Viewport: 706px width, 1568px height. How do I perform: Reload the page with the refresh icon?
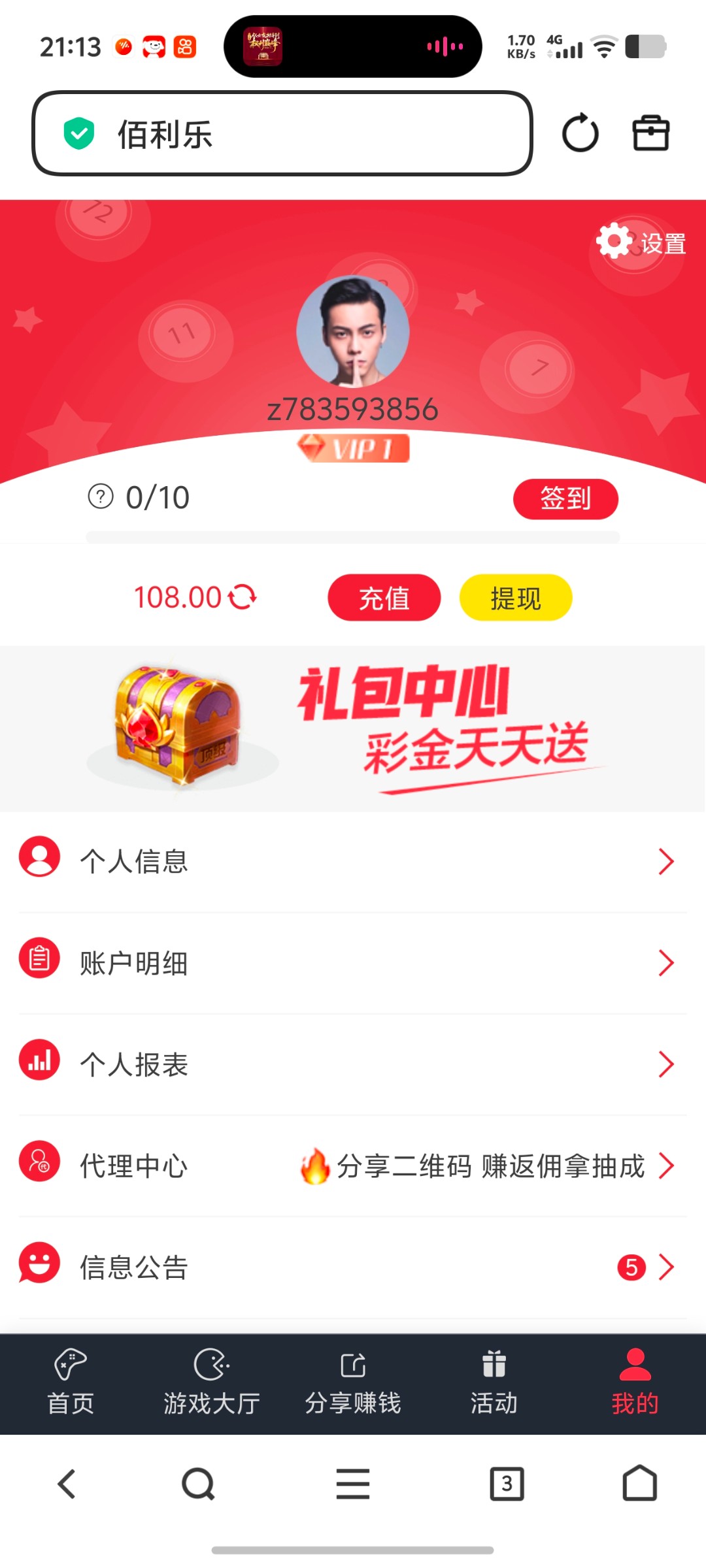pos(580,133)
